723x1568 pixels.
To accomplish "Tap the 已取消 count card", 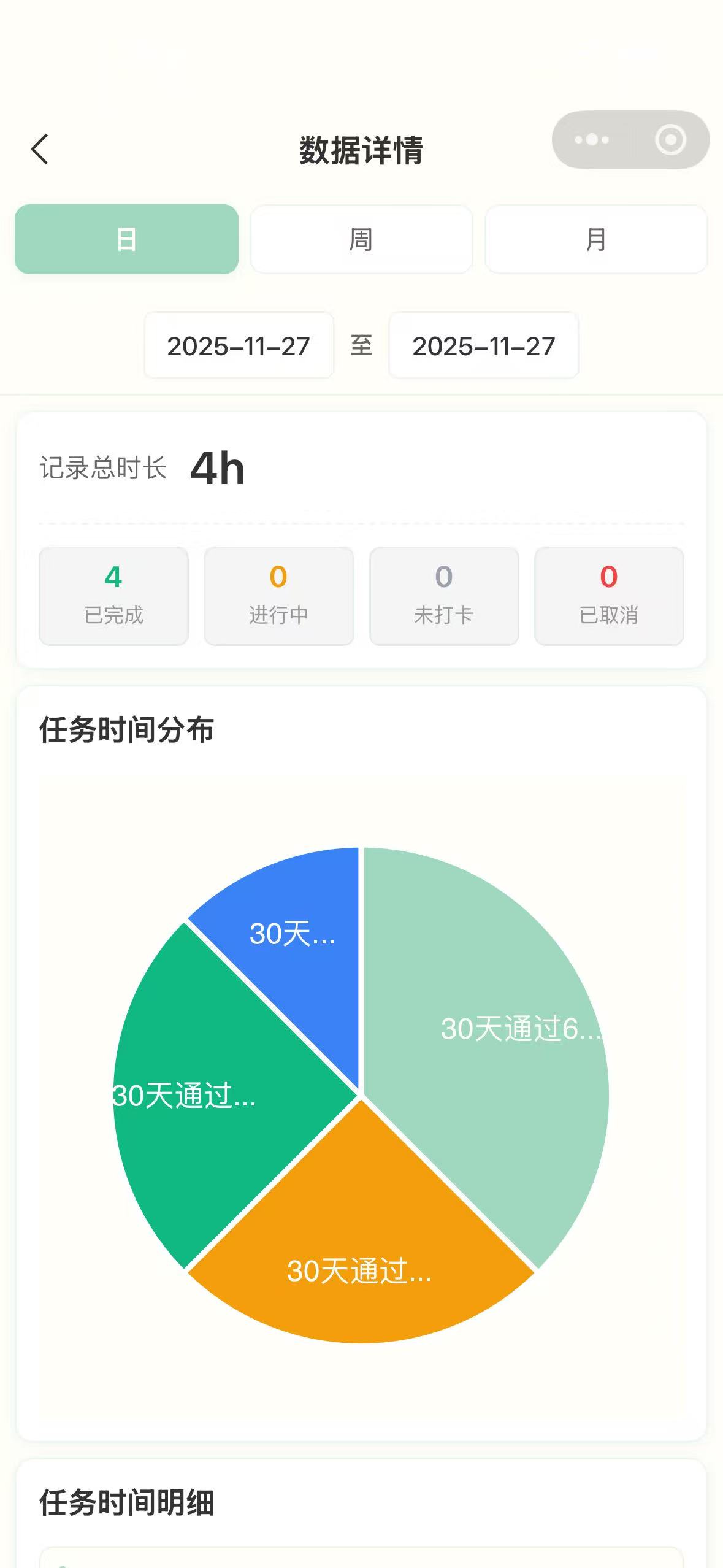I will click(x=608, y=595).
